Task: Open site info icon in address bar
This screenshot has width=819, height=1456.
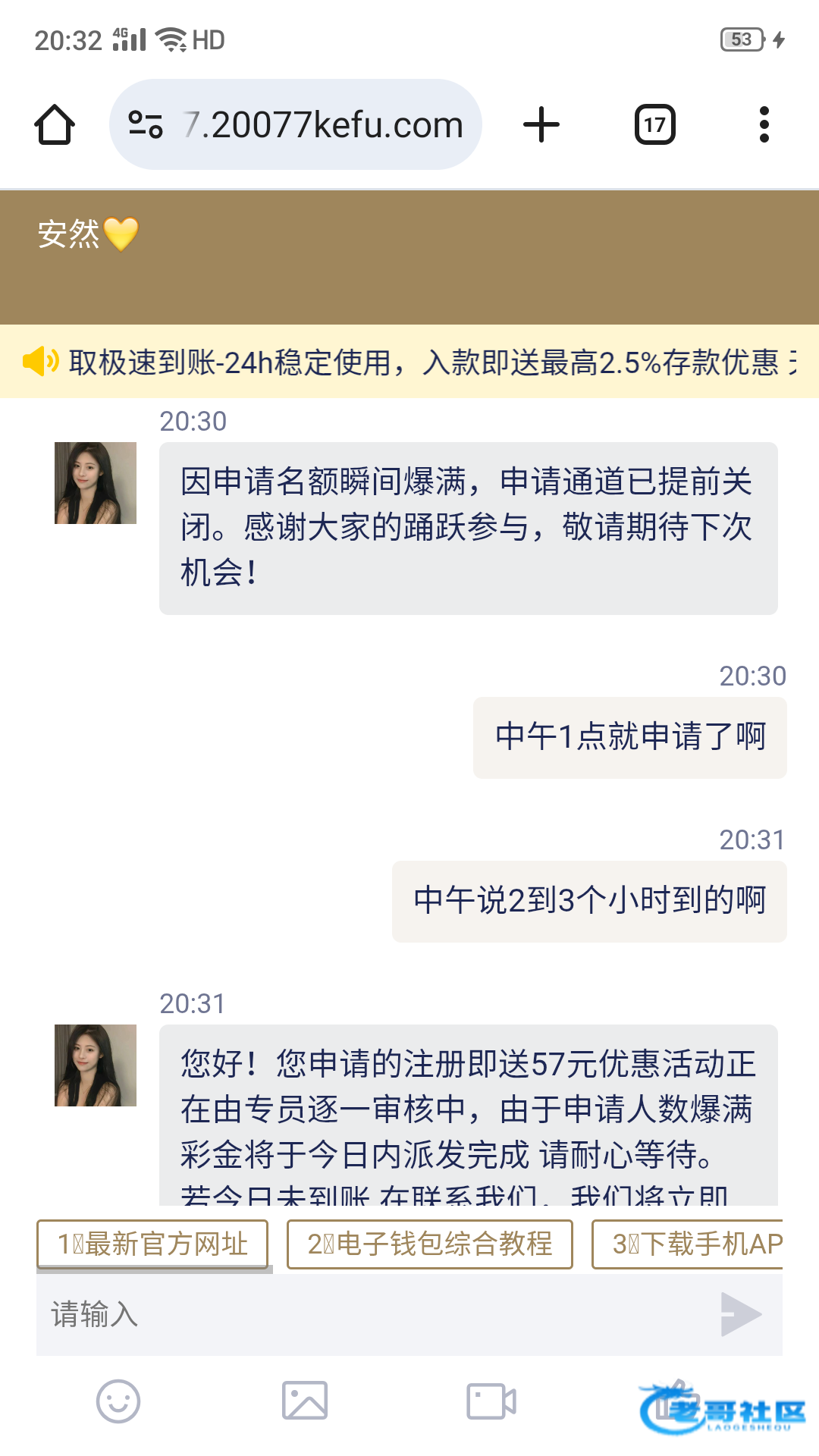Action: click(x=146, y=124)
